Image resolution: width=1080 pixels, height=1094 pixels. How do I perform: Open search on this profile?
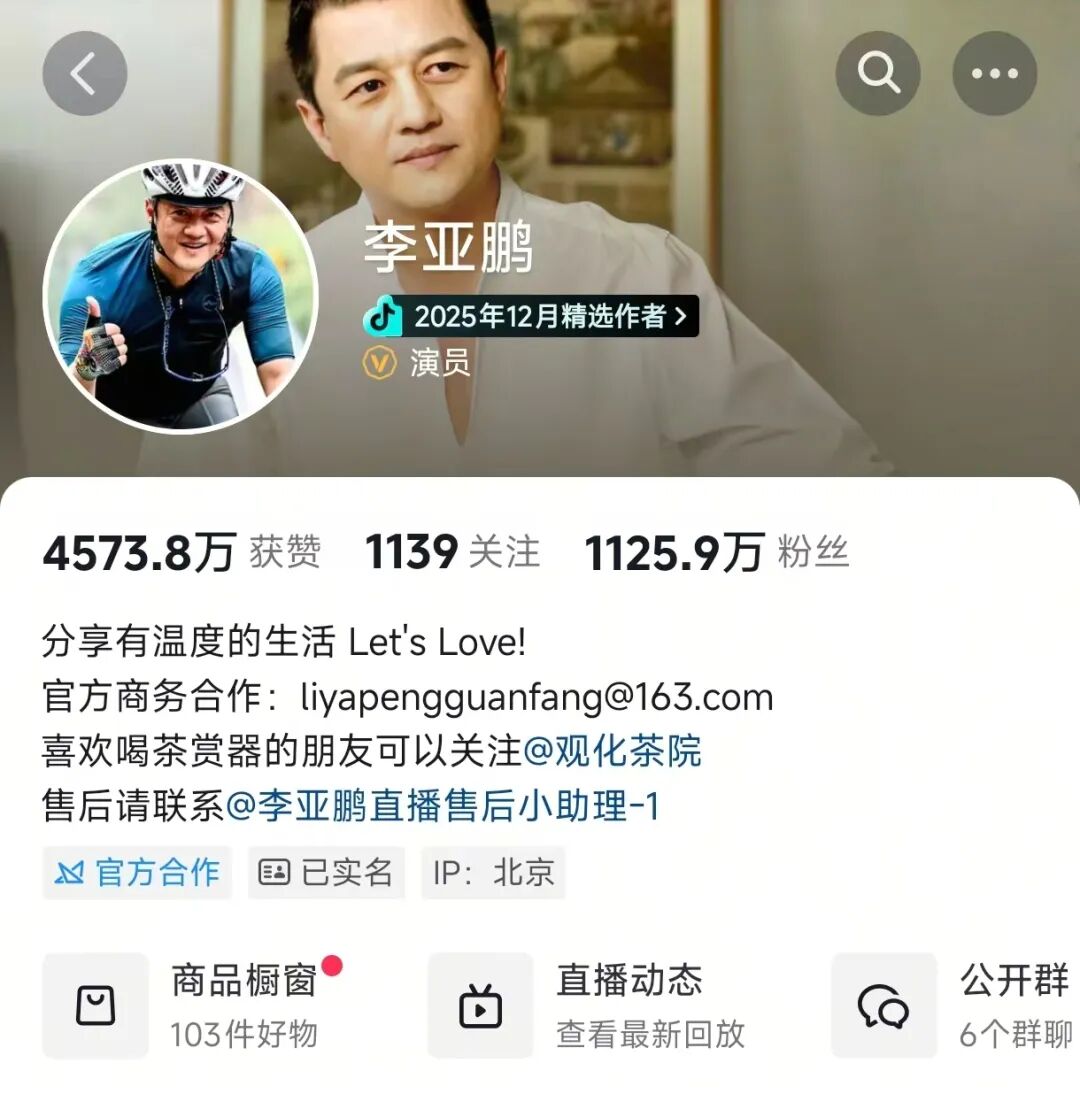coord(878,73)
